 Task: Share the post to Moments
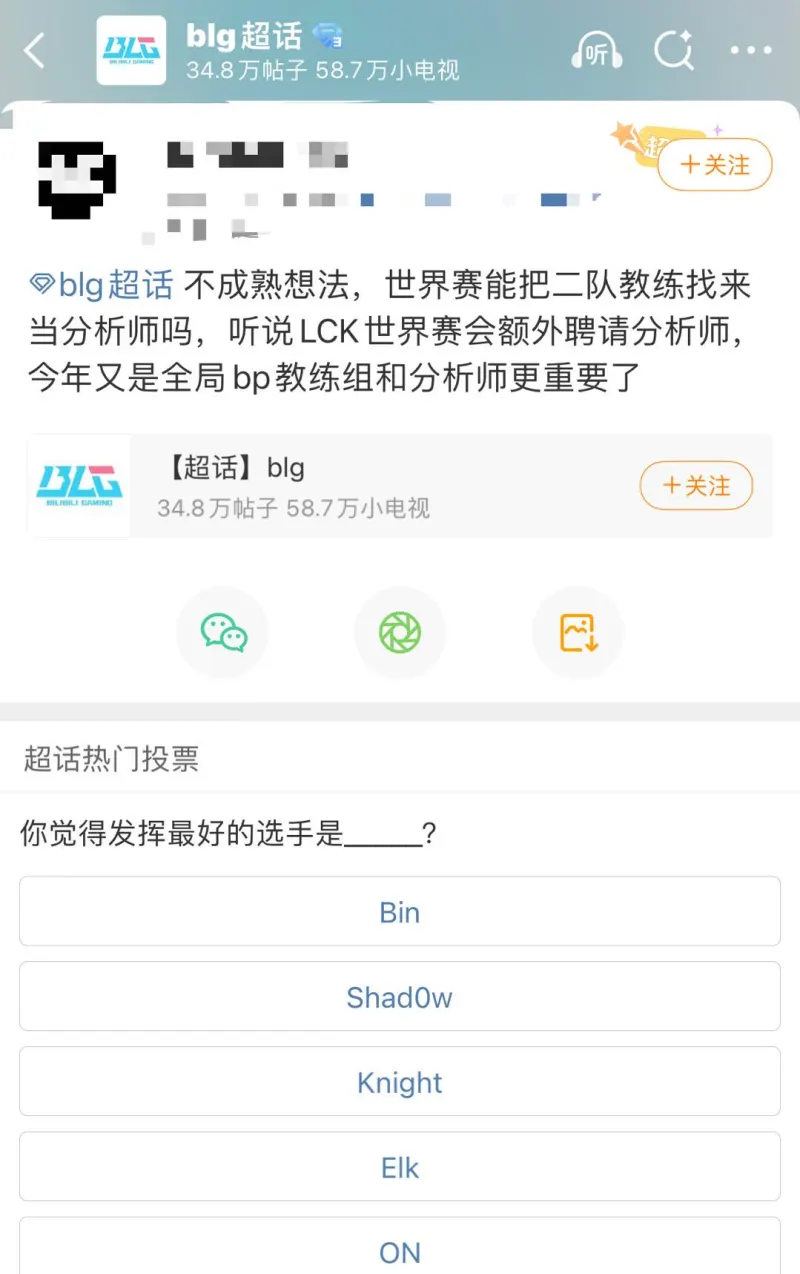(x=400, y=632)
